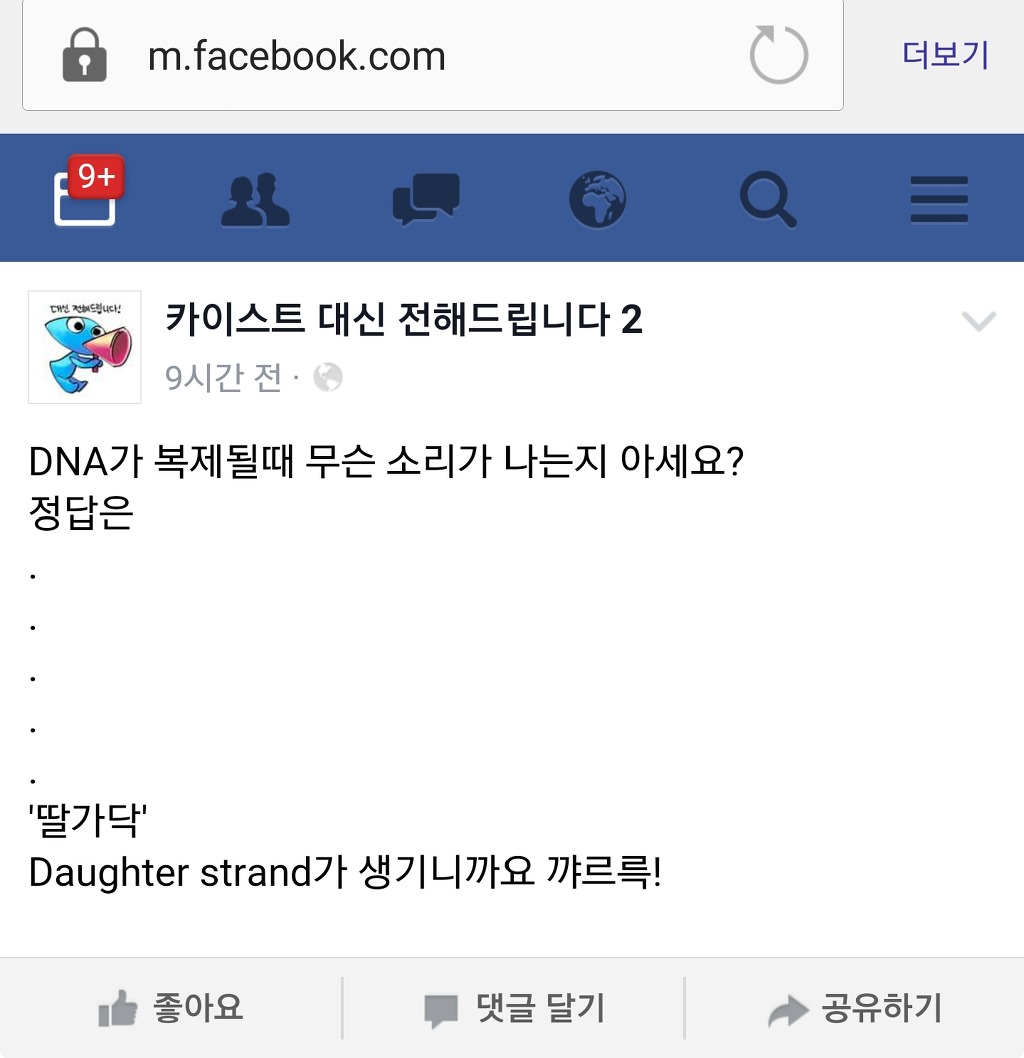
Task: Comment using 댓글 달기
Action: point(514,1008)
